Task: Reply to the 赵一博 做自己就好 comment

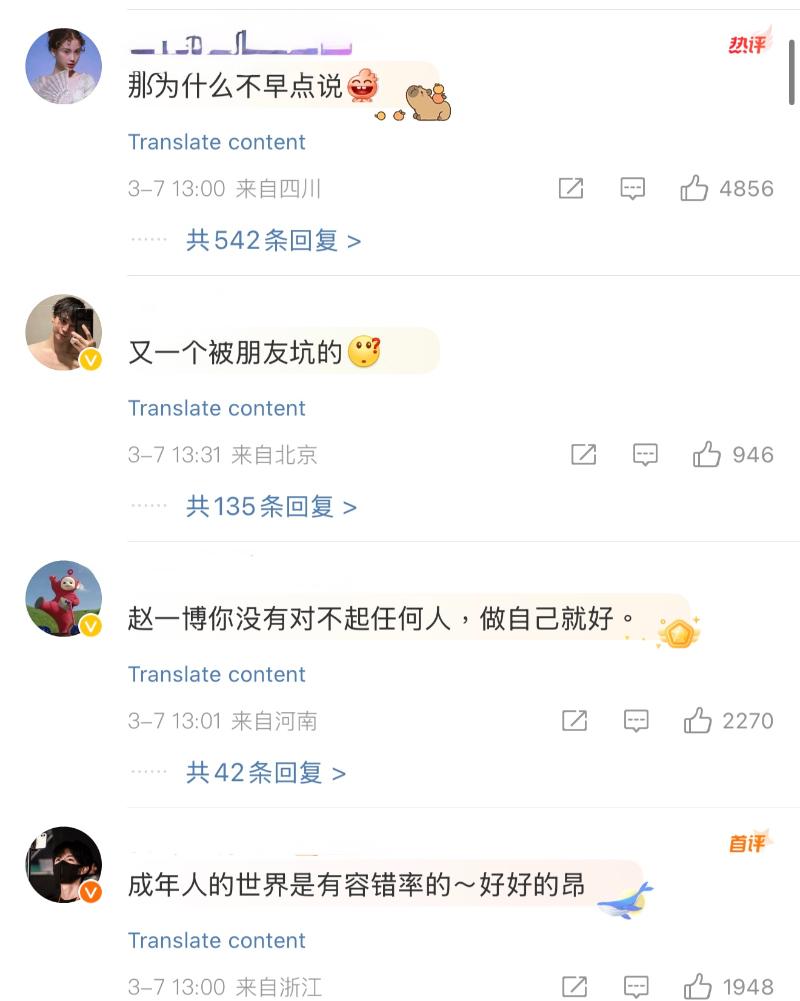Action: click(x=636, y=720)
